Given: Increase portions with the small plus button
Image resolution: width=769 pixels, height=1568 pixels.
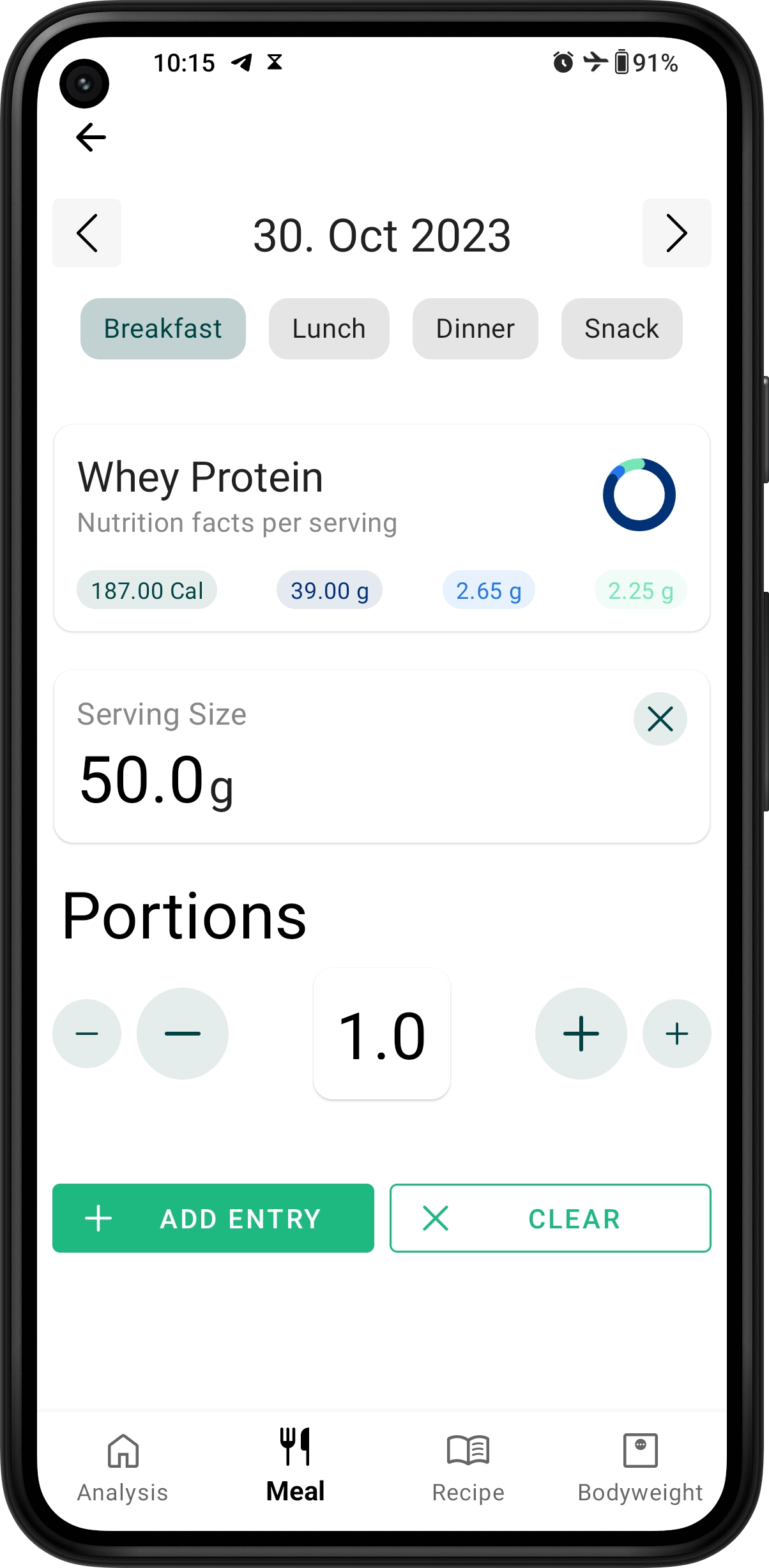Looking at the screenshot, I should [676, 1034].
